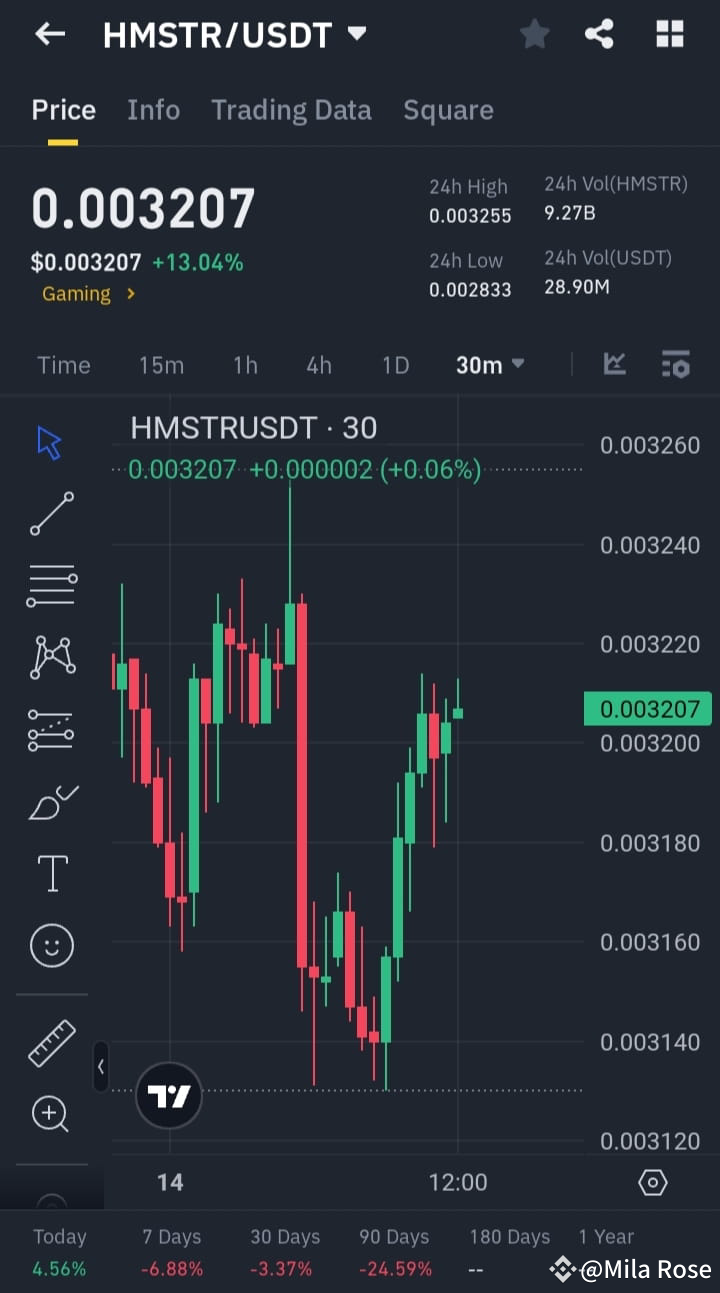
Task: Switch to the Square tab
Action: 448,110
